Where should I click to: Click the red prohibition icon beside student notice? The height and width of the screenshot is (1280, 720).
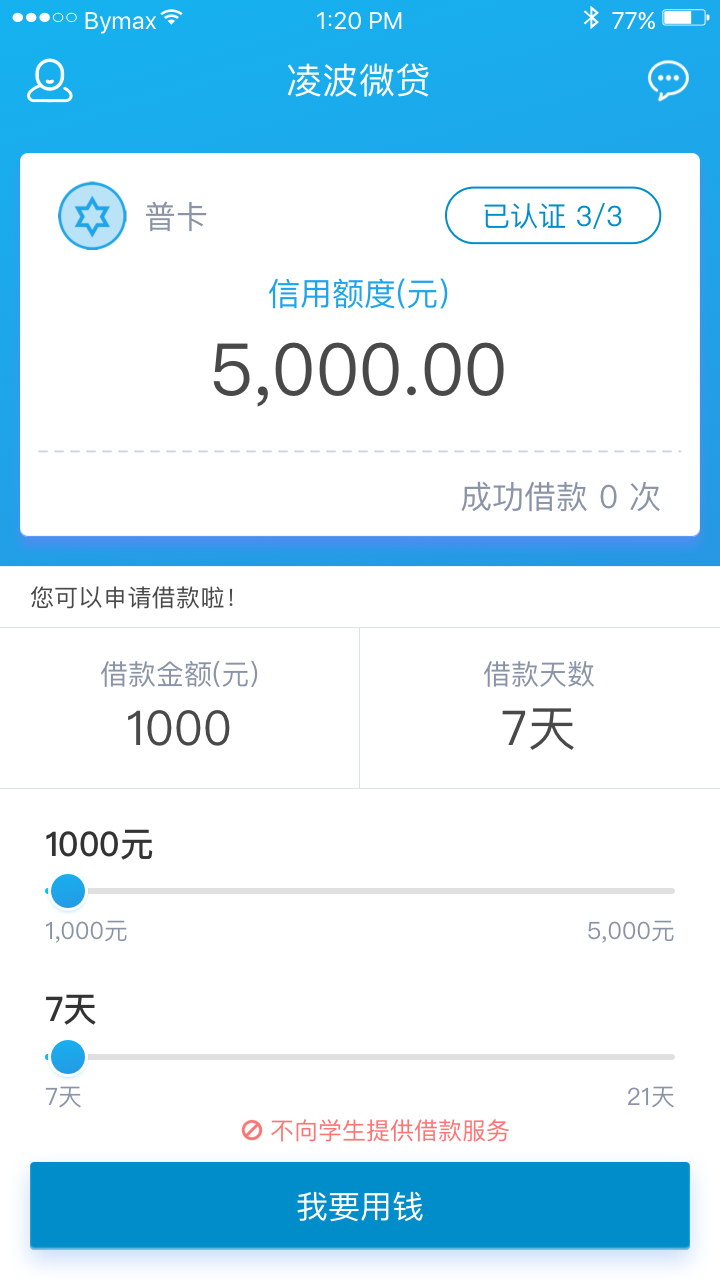click(x=250, y=1130)
